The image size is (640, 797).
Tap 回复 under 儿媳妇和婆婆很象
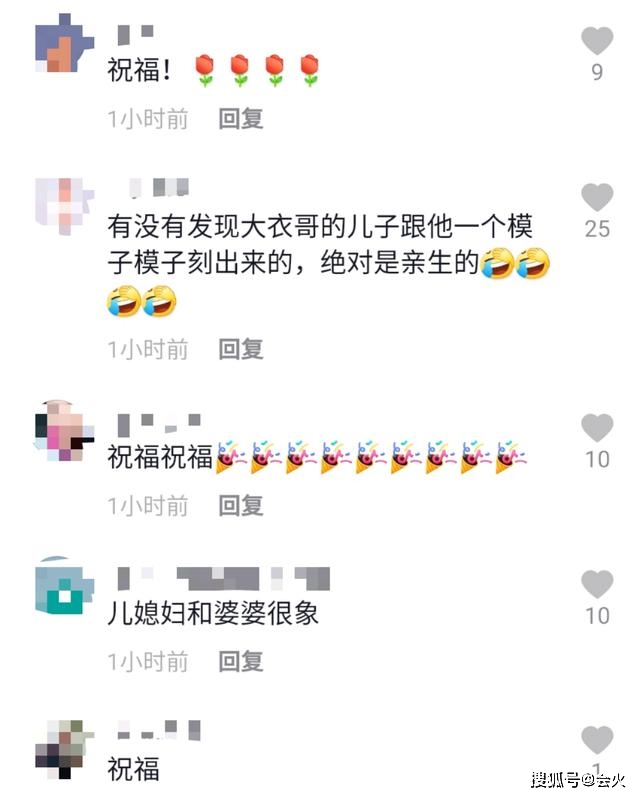(x=241, y=661)
